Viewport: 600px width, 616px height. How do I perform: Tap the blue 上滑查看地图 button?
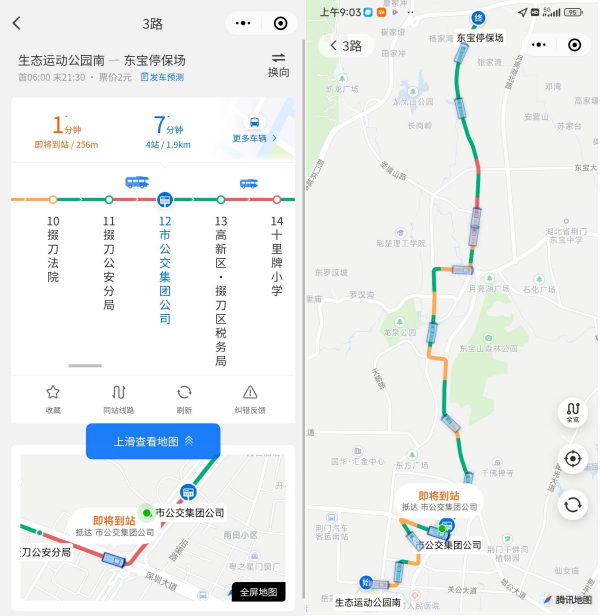(153, 441)
